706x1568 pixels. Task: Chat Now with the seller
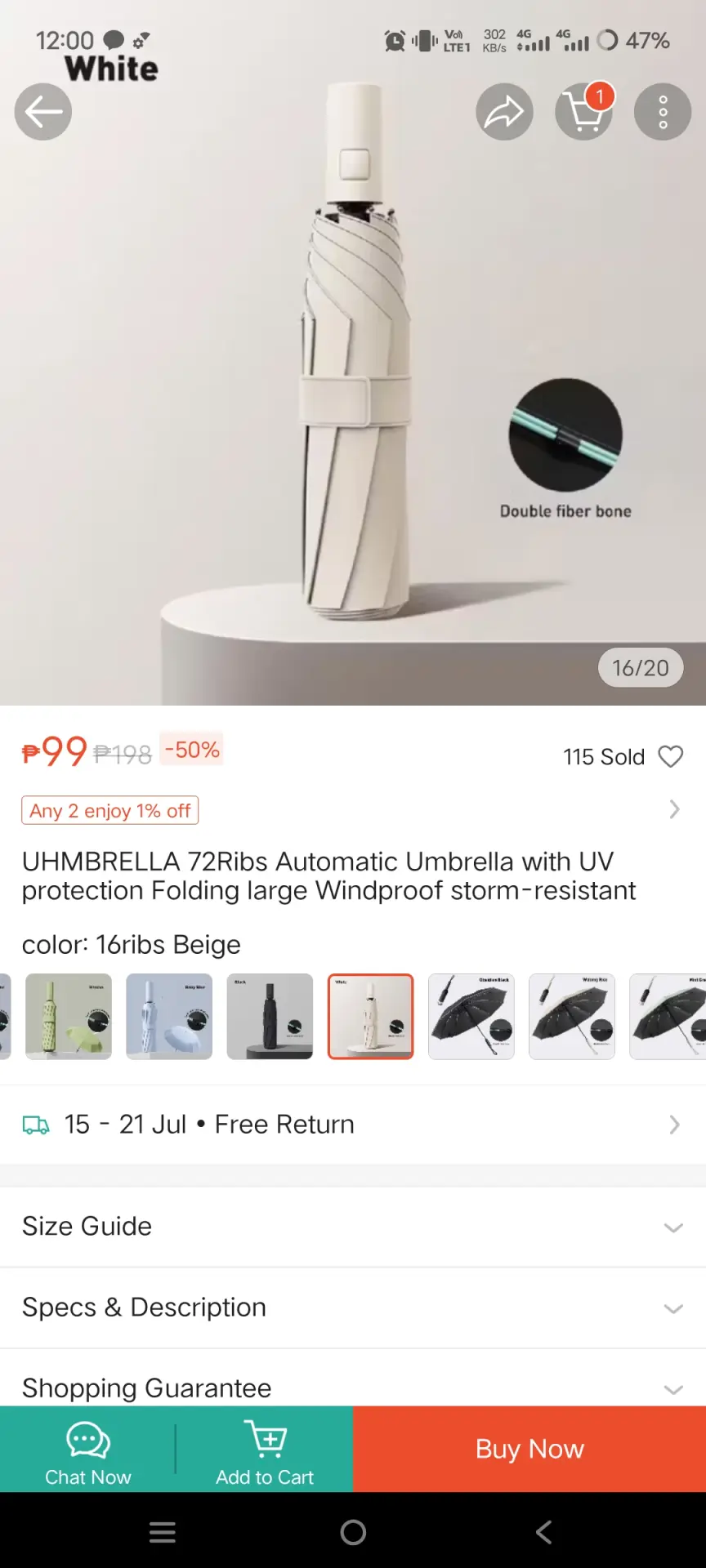coord(88,1450)
